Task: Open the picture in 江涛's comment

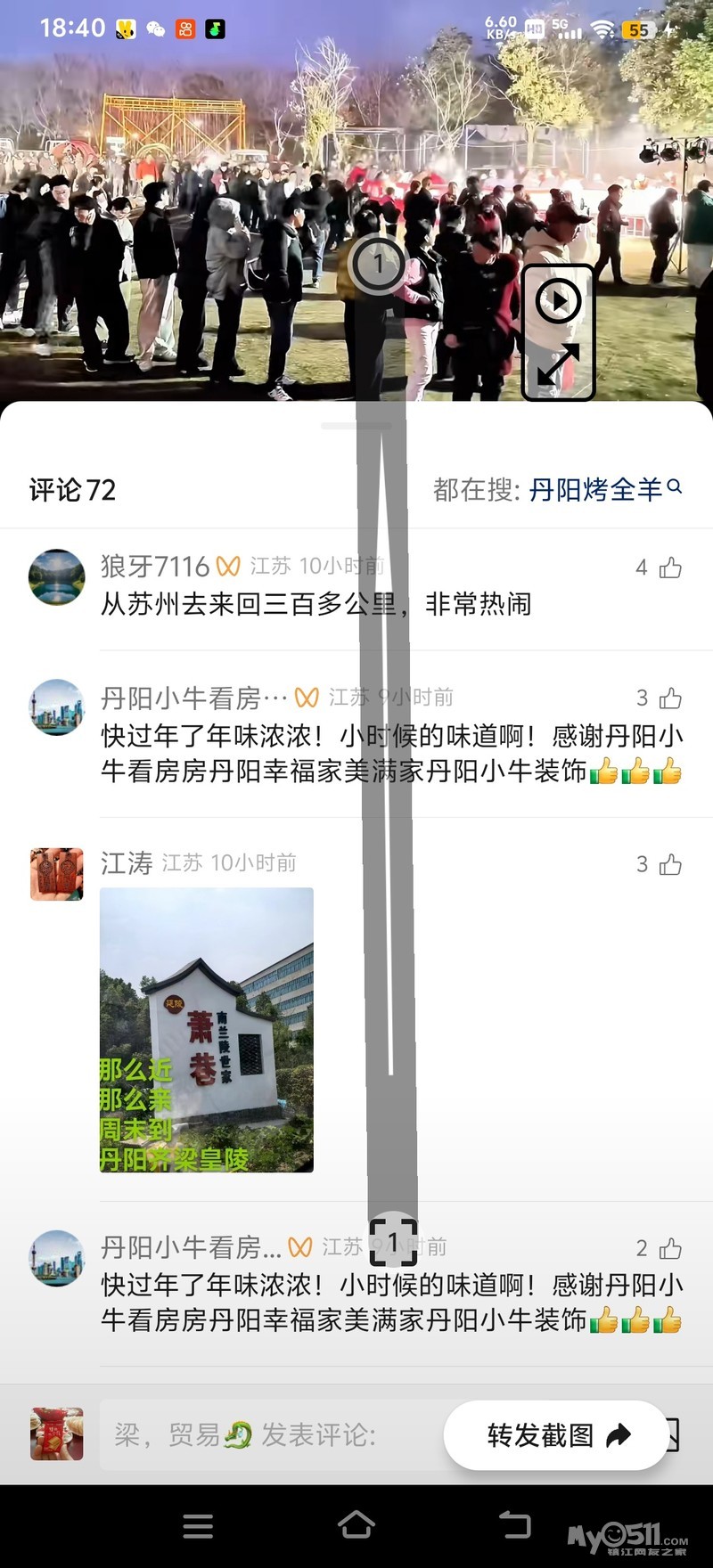Action: tap(207, 1030)
